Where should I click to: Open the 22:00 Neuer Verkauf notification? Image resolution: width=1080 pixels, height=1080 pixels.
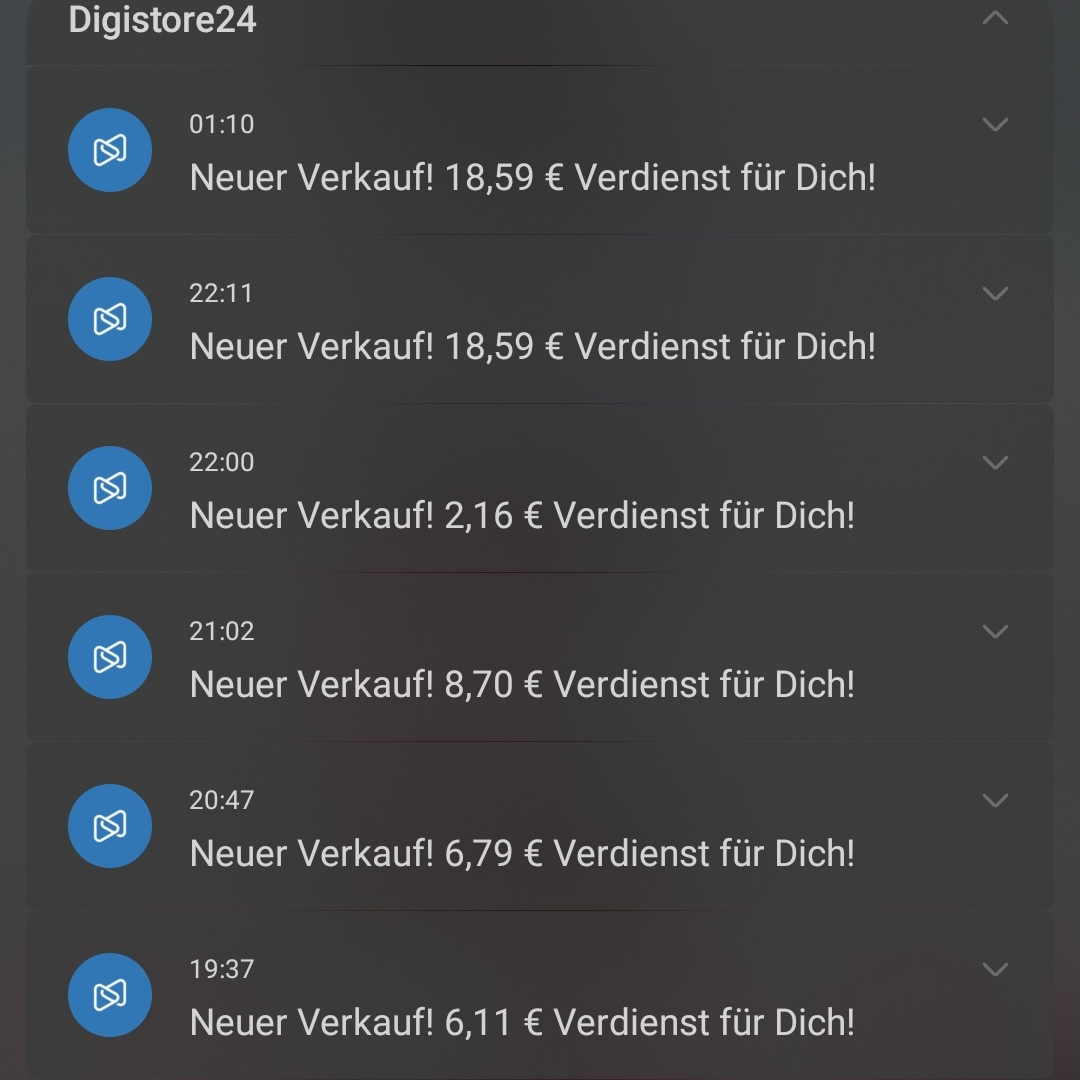pos(522,516)
